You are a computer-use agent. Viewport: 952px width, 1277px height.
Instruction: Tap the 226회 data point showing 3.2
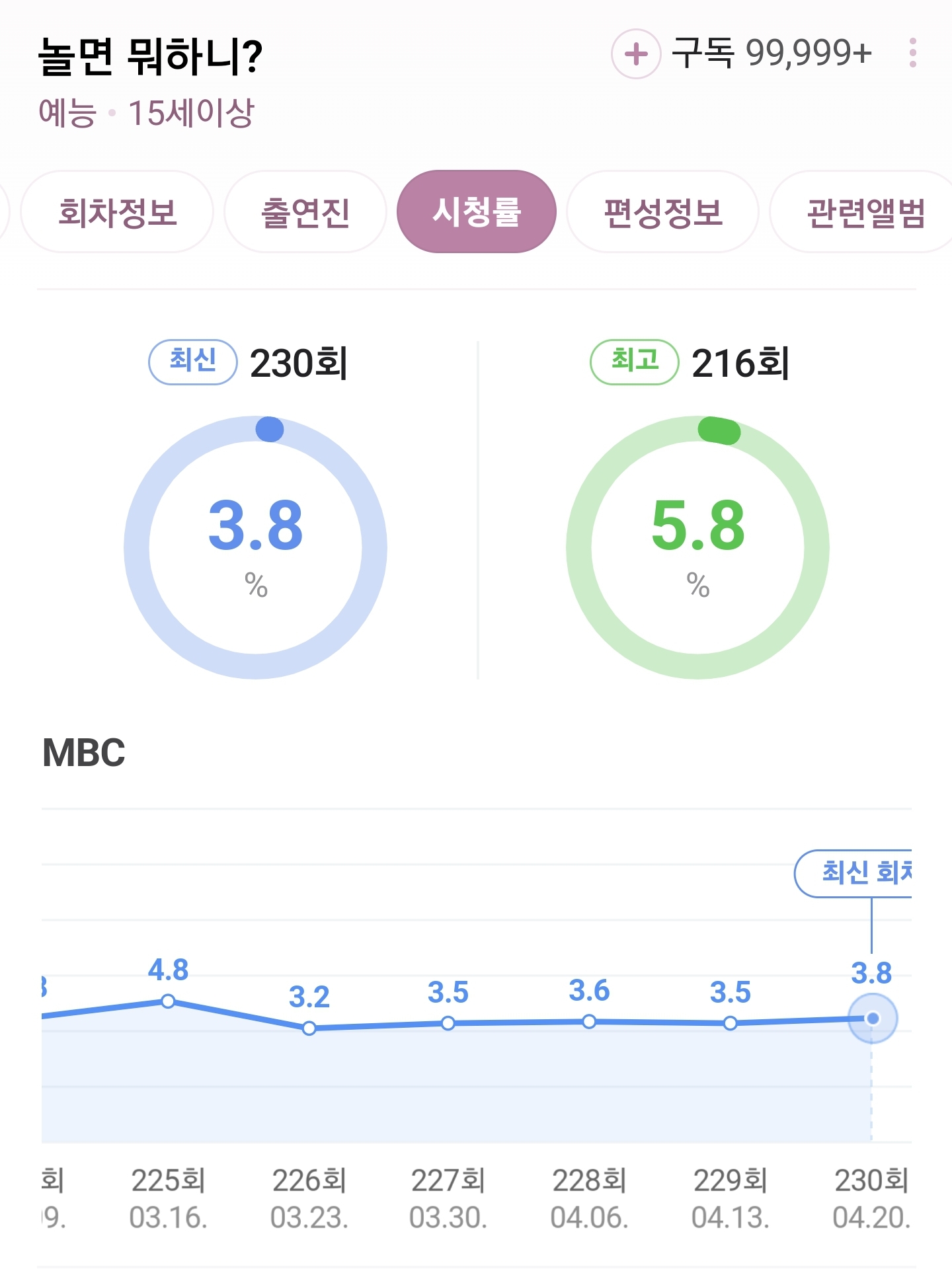pyautogui.click(x=309, y=1028)
